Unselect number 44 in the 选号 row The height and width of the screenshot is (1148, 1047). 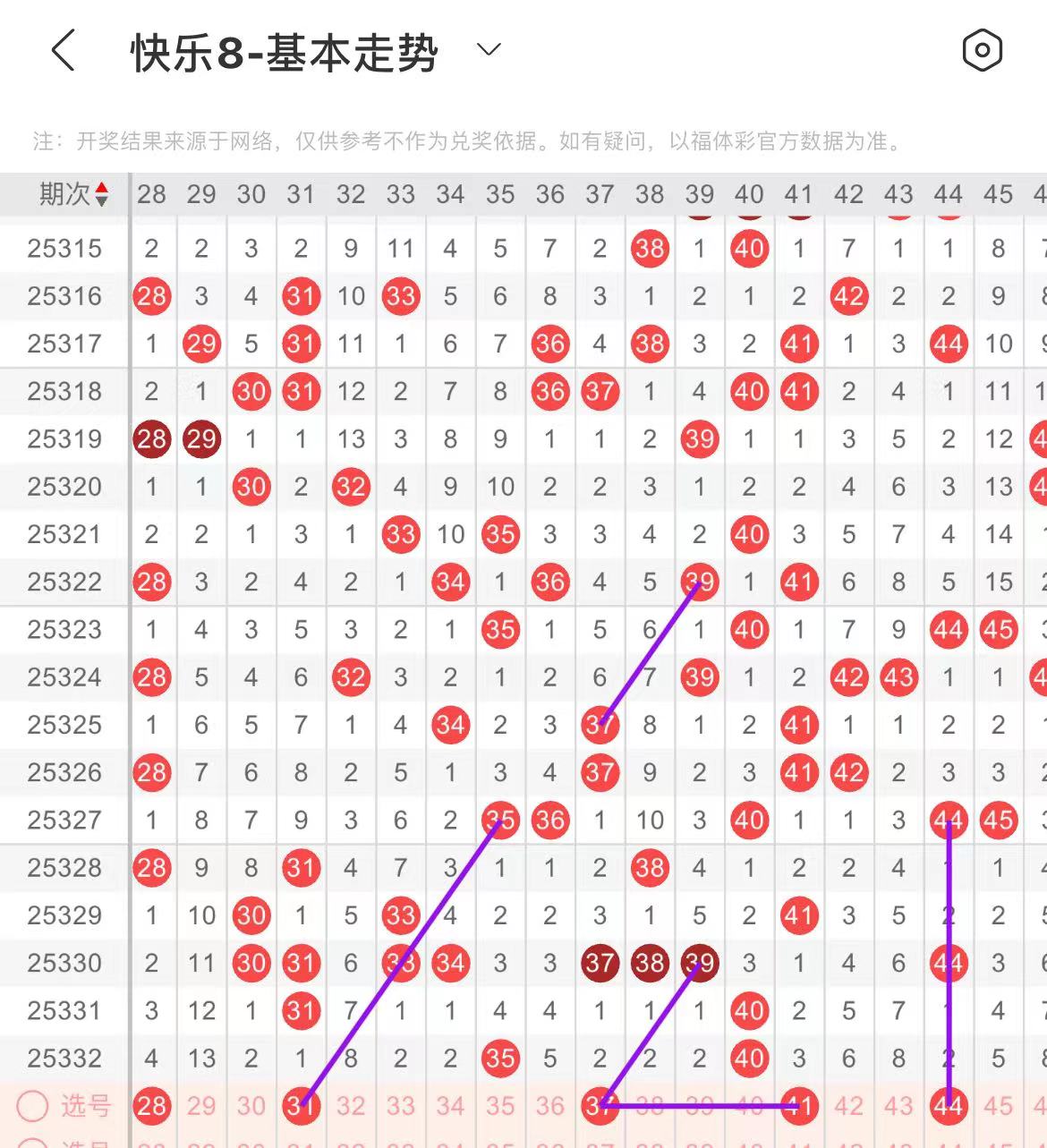point(949,1106)
